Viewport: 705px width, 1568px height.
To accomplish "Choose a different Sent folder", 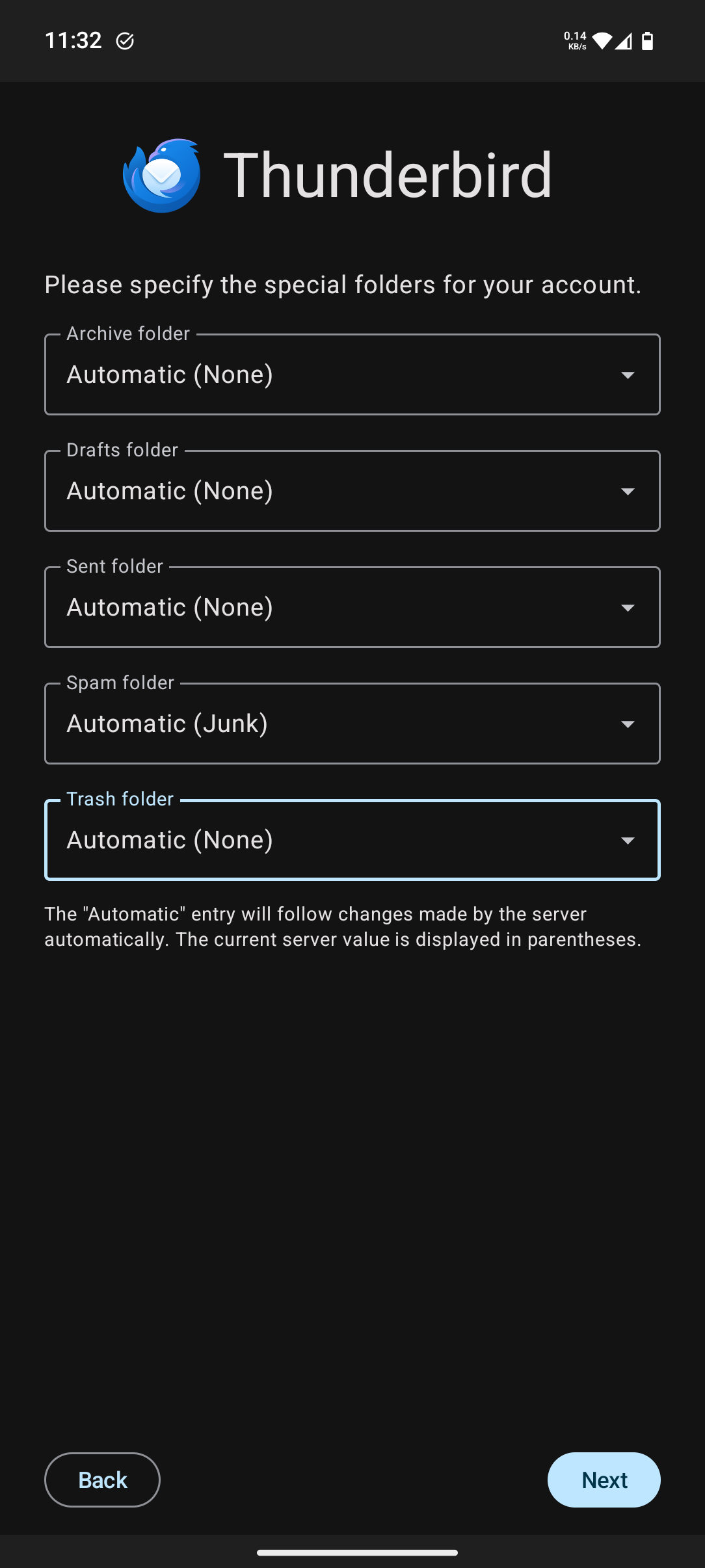I will pyautogui.click(x=352, y=607).
